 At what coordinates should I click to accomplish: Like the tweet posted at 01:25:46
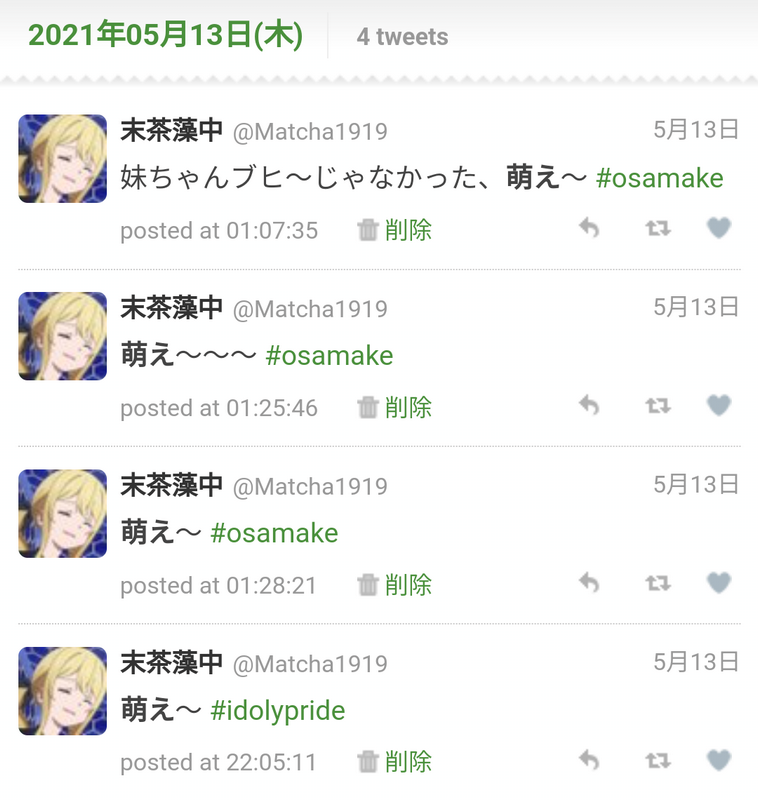pyautogui.click(x=719, y=406)
